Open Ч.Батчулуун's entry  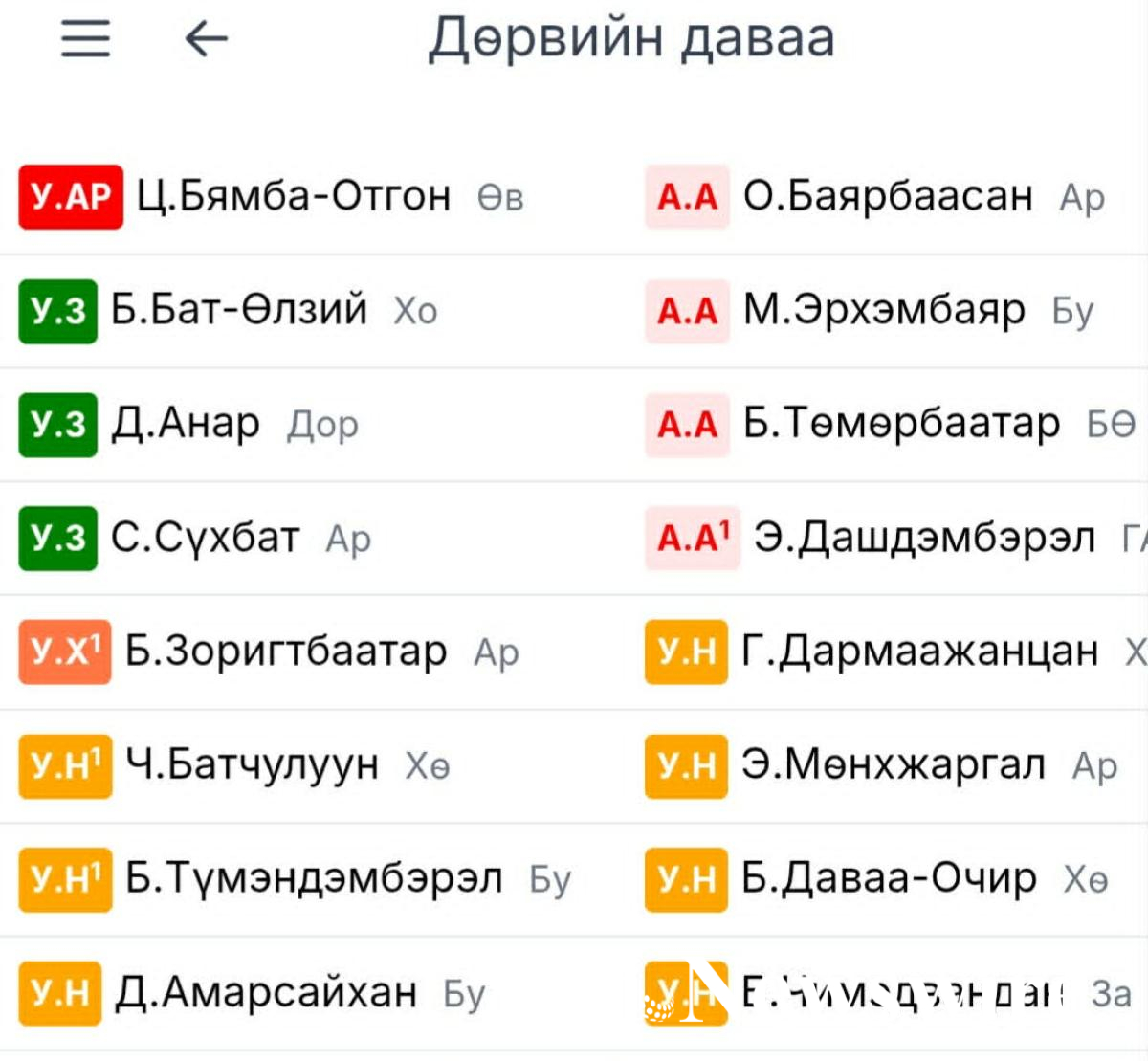[252, 764]
